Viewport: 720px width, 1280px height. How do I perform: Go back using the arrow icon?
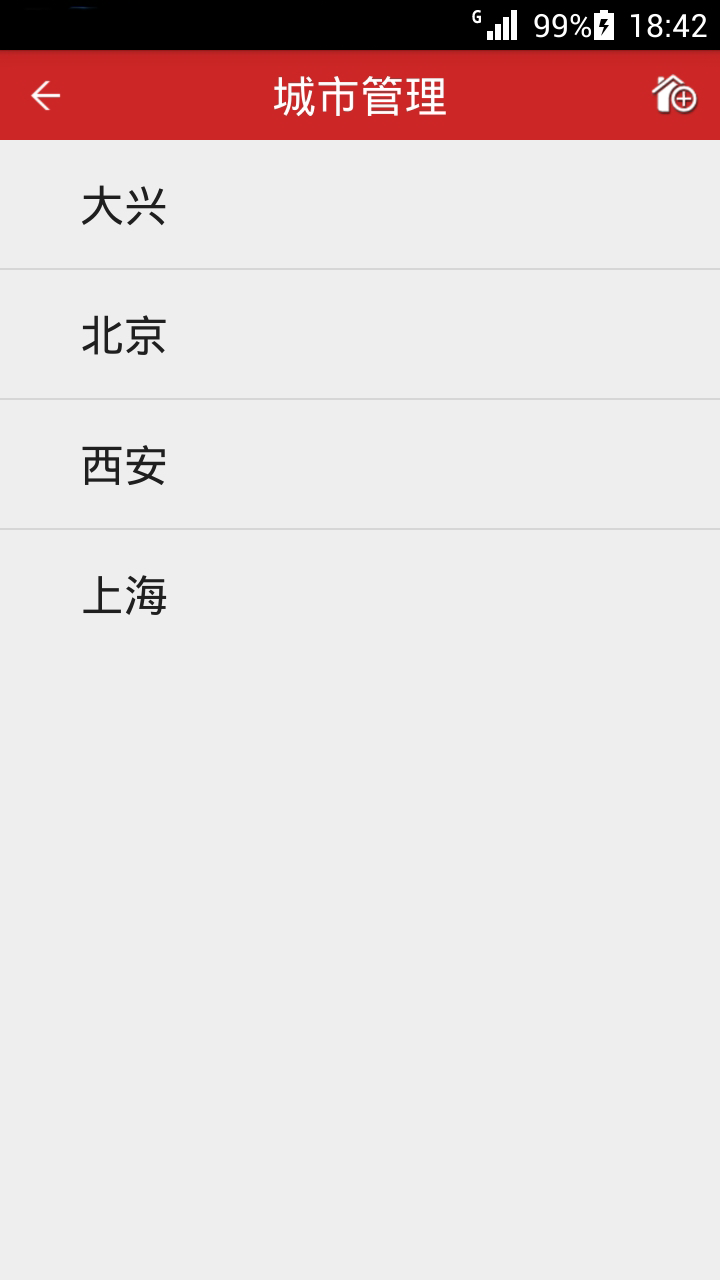[x=46, y=96]
